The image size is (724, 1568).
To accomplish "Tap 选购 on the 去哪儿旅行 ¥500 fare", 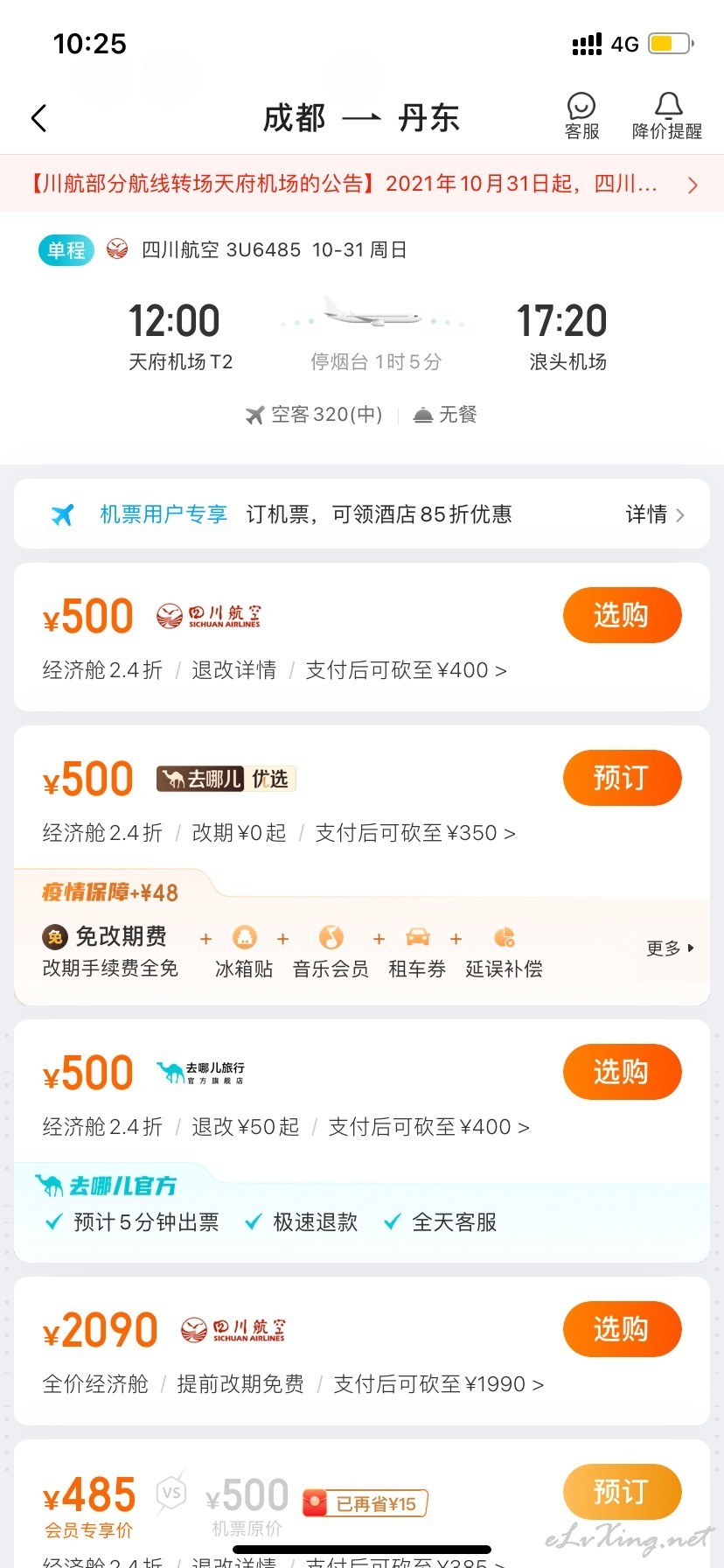I will (x=622, y=1072).
